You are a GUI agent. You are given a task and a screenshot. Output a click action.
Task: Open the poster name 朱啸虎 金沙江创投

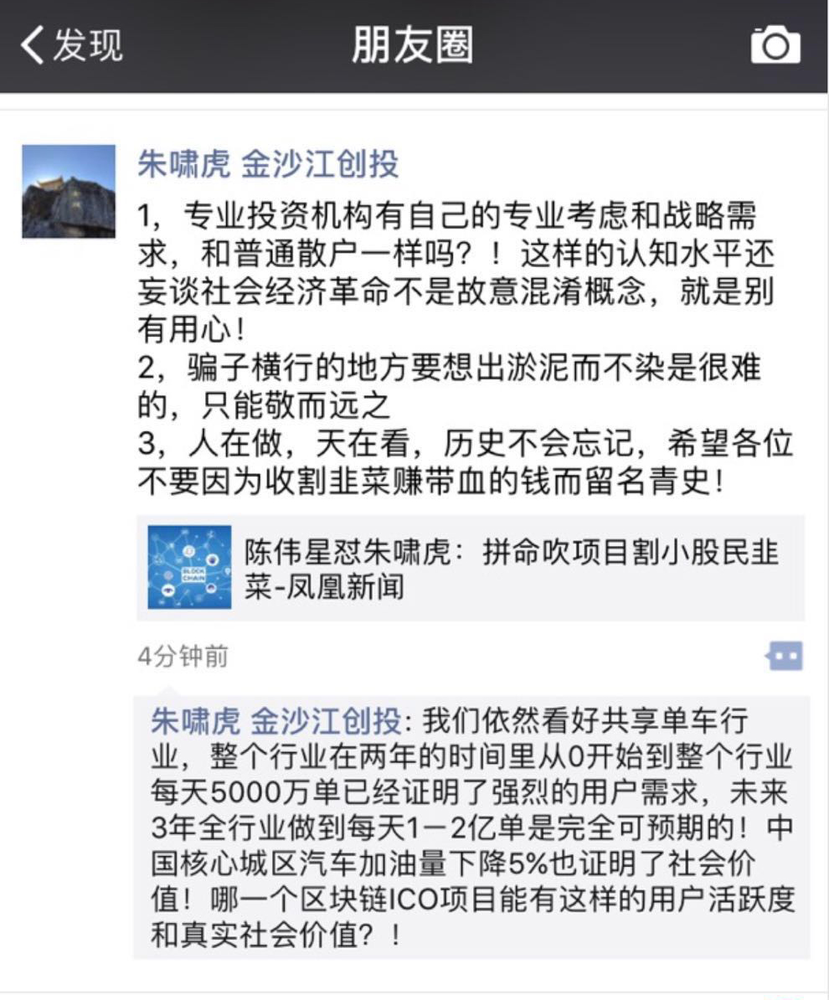click(268, 164)
